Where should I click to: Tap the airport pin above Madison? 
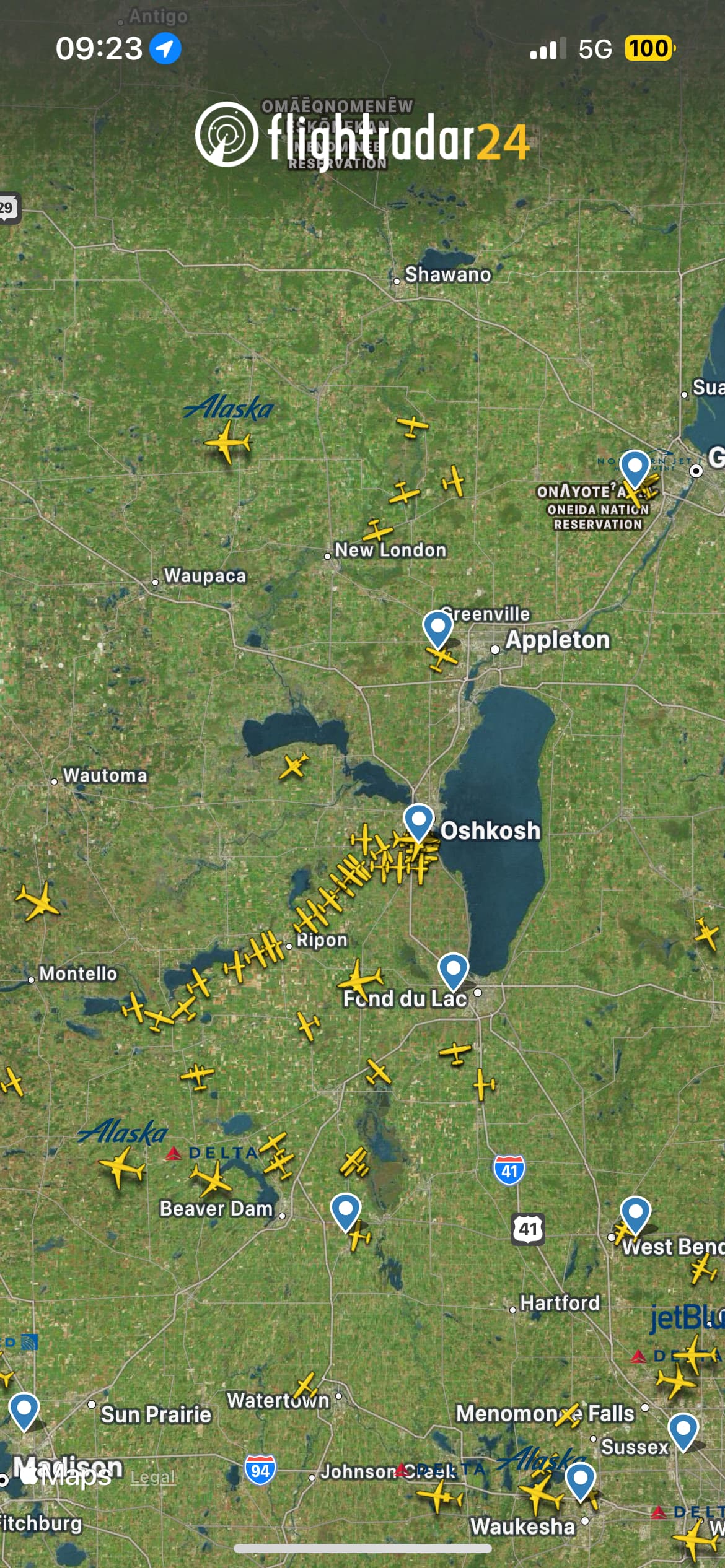pos(24,1410)
